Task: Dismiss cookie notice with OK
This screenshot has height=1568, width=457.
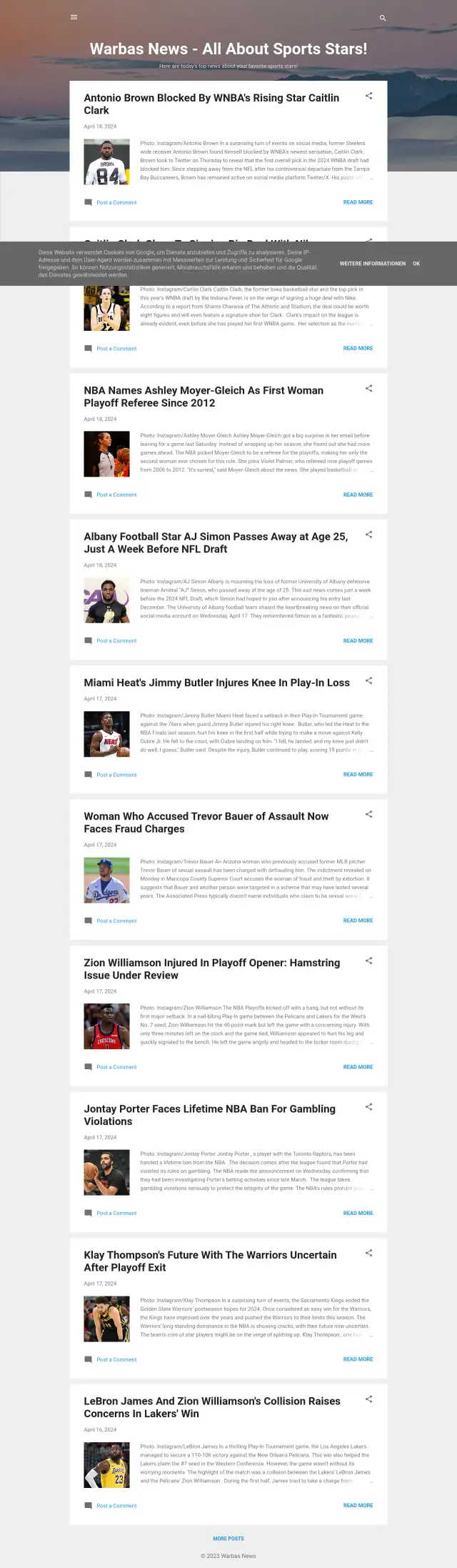Action: (x=416, y=264)
